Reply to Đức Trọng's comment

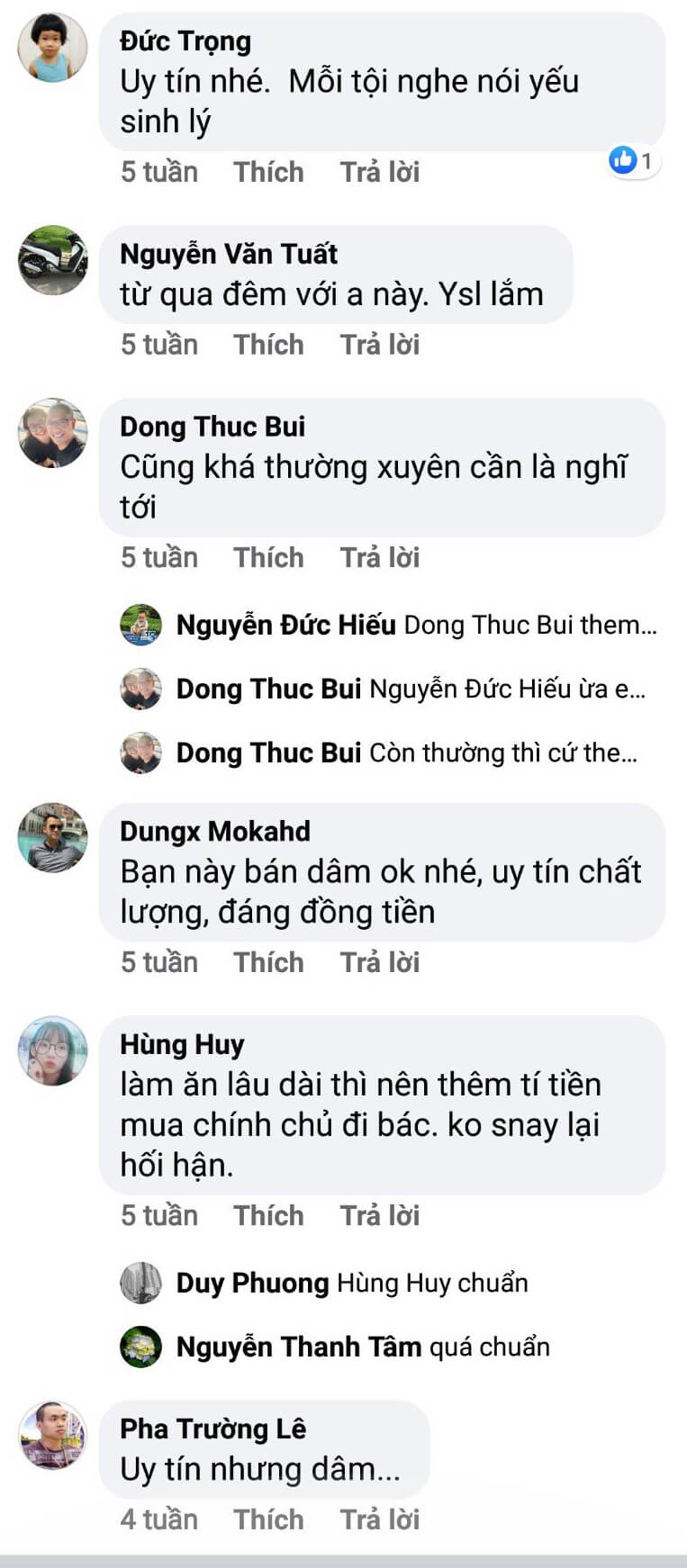pos(379,172)
